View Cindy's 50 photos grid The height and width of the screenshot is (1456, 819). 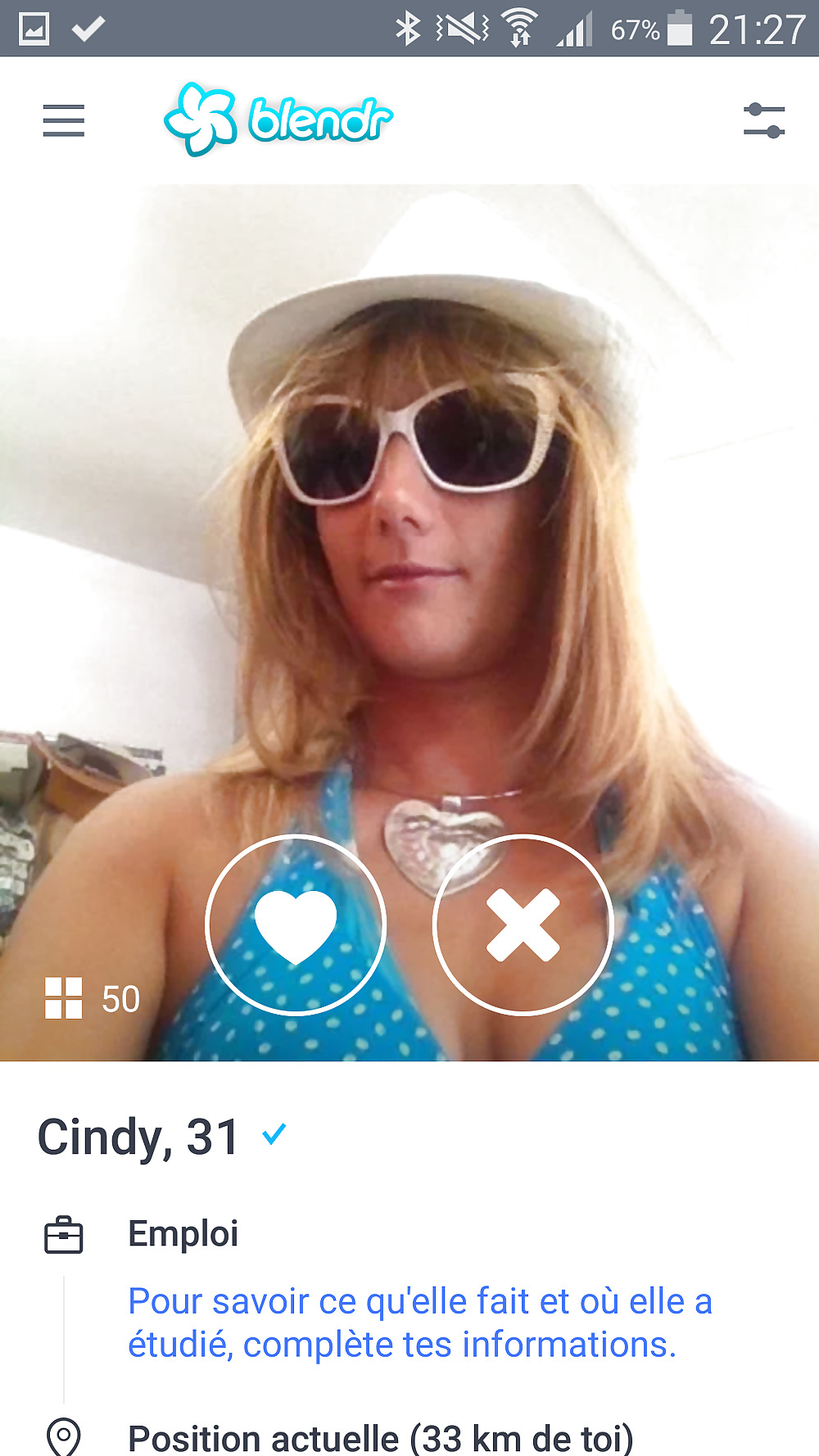(91, 998)
